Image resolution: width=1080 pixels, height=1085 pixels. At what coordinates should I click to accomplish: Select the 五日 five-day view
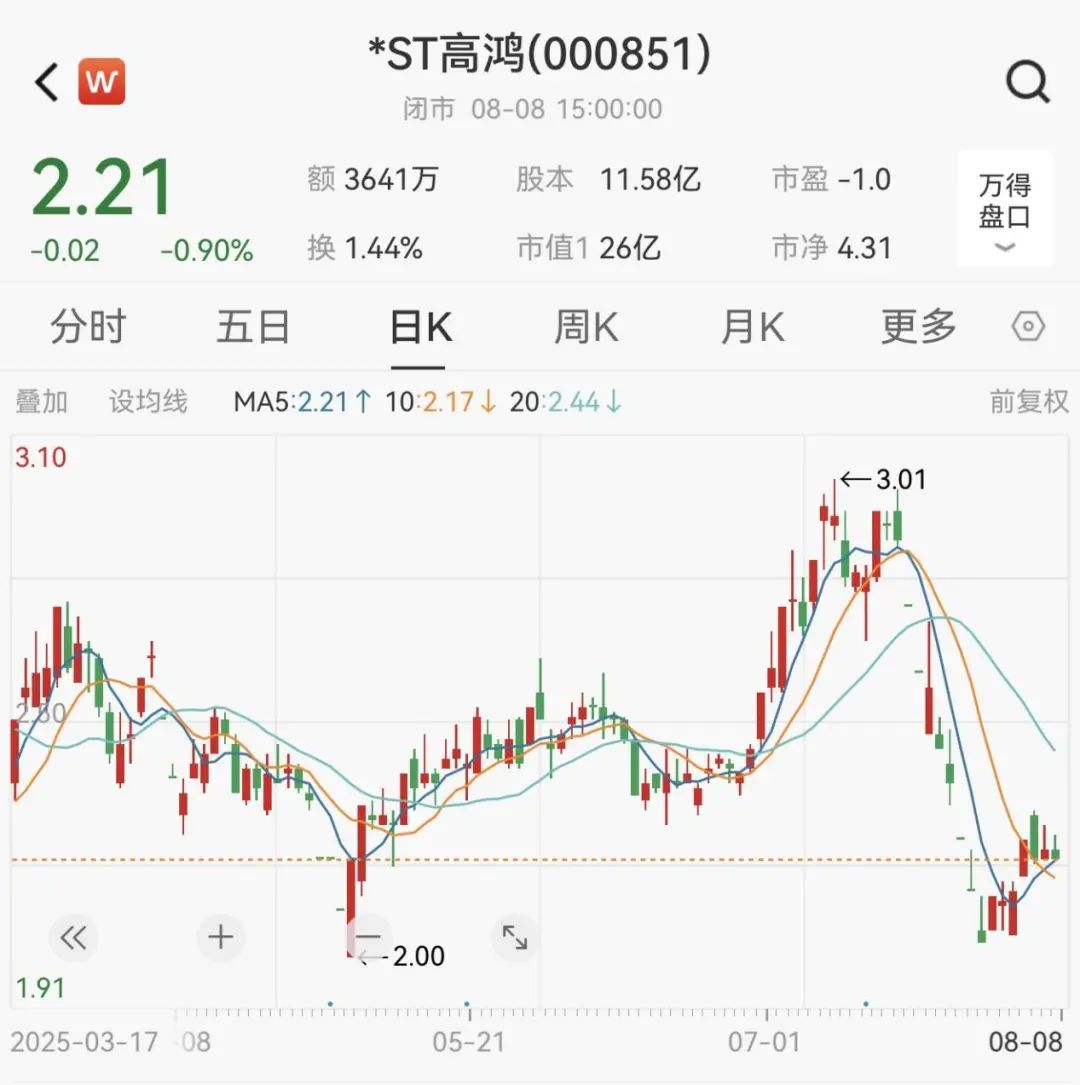point(254,326)
